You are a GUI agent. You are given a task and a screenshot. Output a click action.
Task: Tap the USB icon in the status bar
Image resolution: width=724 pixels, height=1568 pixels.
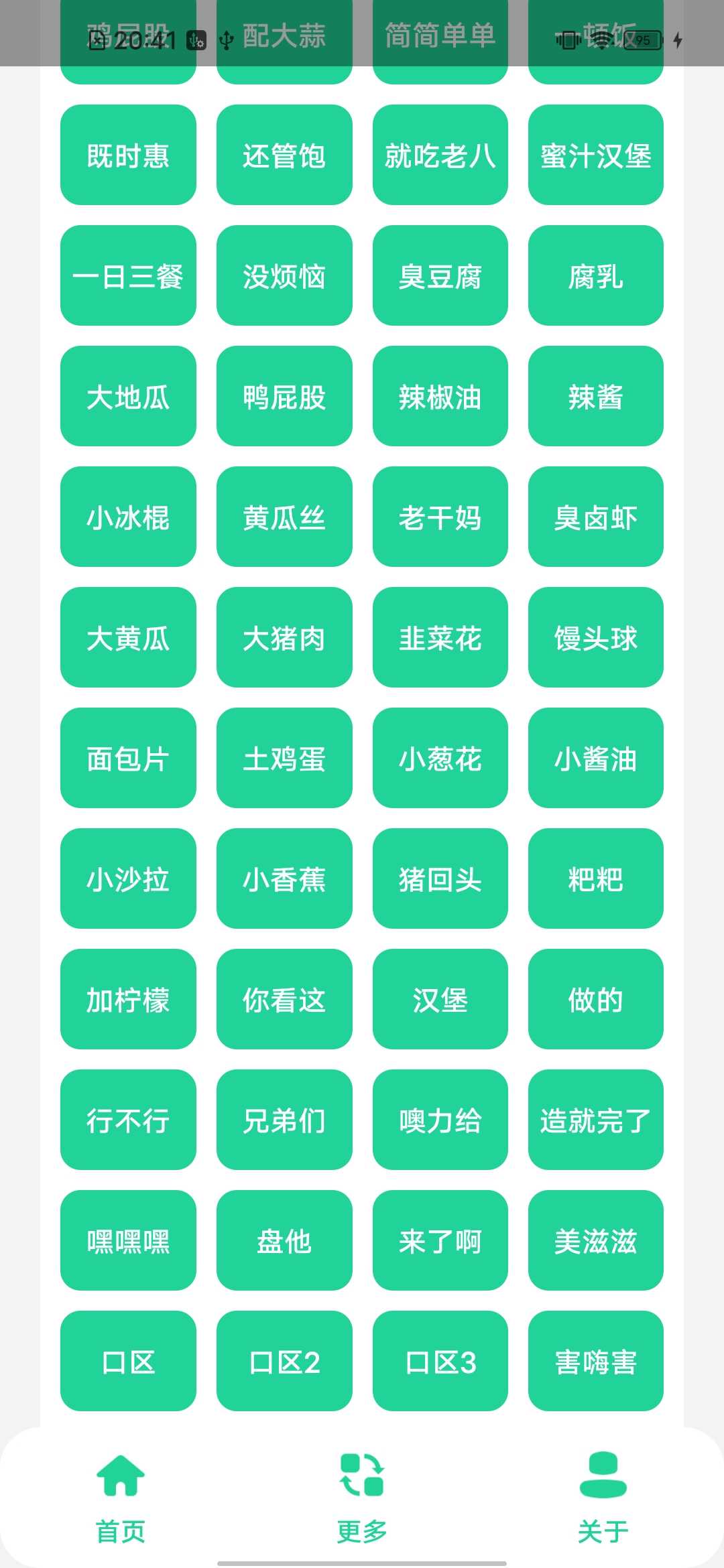226,40
